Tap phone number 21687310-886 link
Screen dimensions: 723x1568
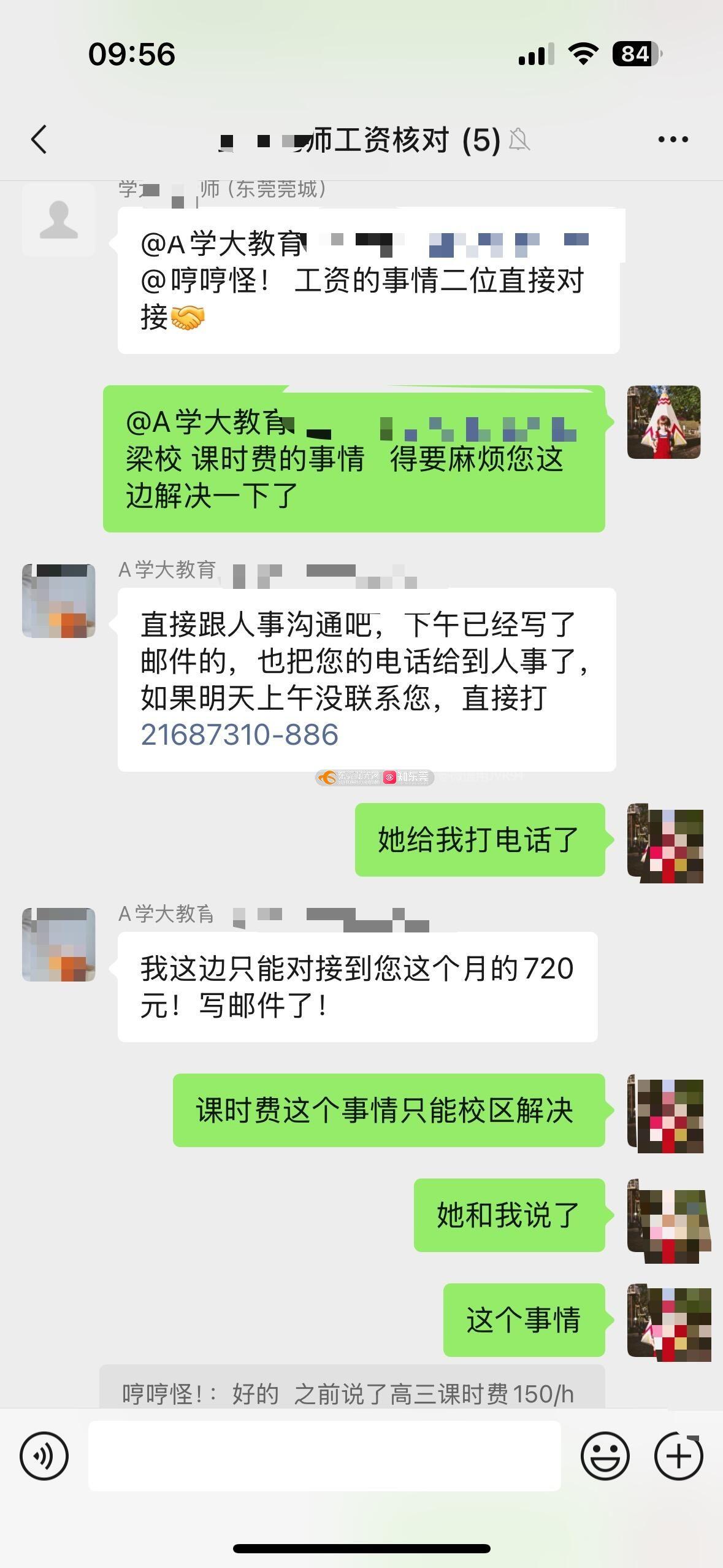pyautogui.click(x=240, y=734)
